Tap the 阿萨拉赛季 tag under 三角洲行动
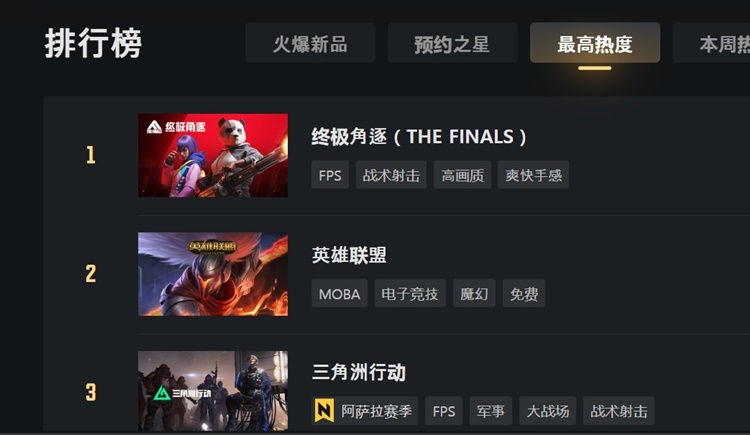 [365, 411]
